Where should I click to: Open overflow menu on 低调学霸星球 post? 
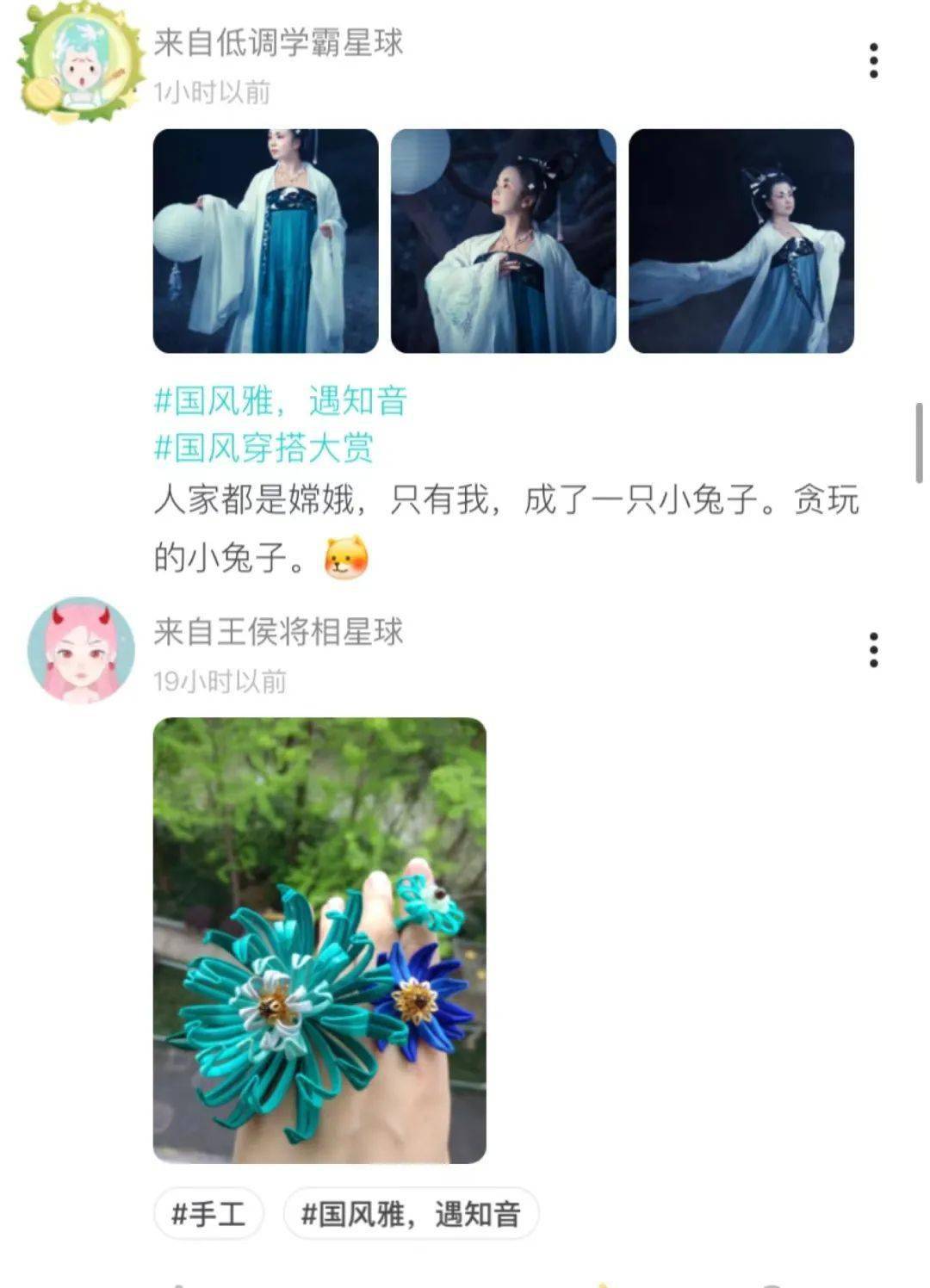873,61
